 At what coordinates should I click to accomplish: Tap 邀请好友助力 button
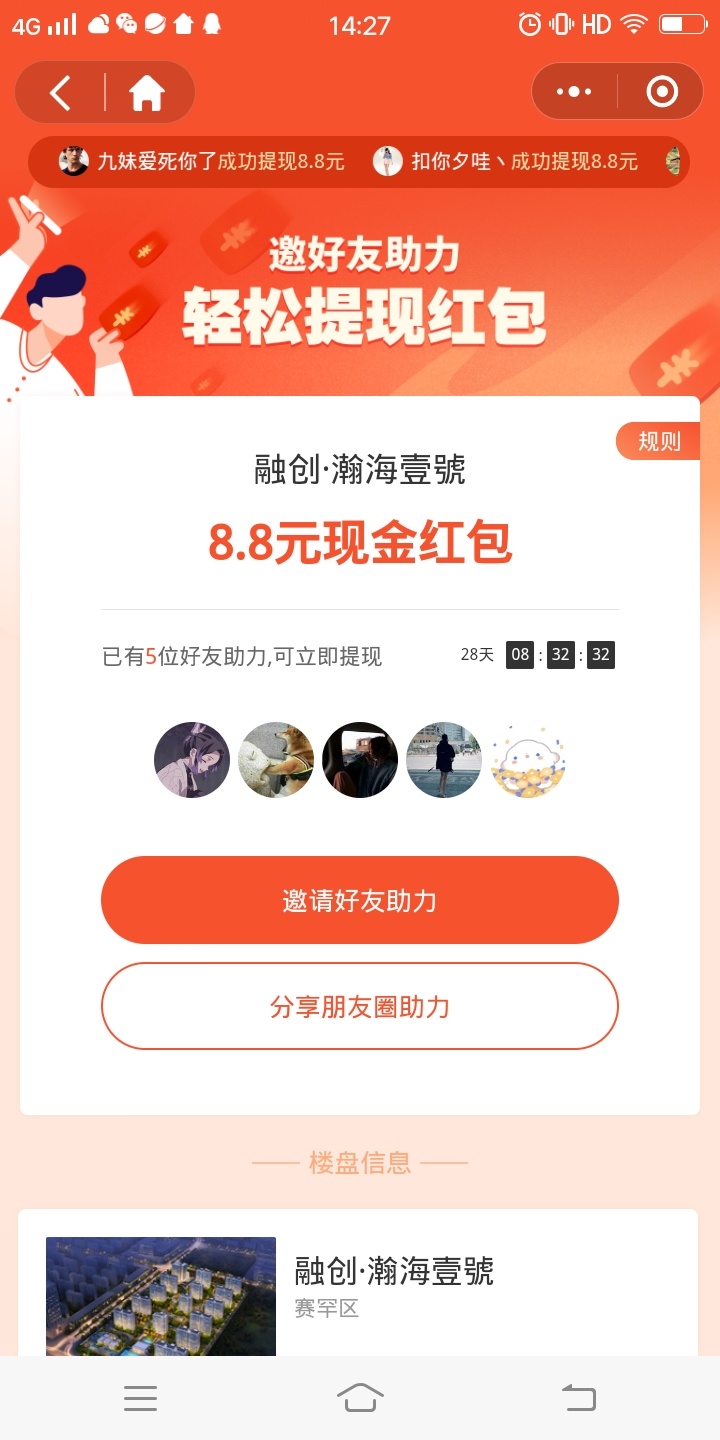[360, 900]
